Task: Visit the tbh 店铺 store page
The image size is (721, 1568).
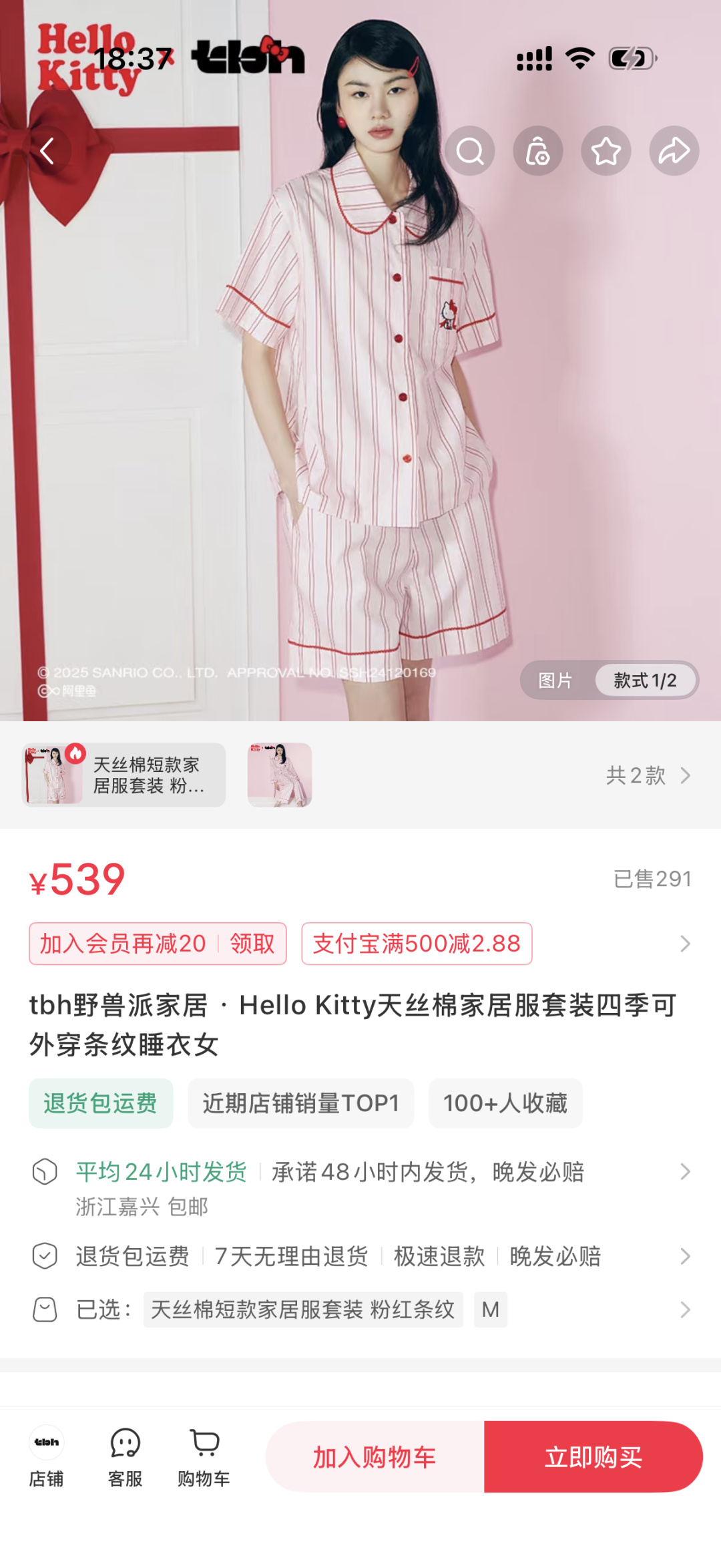Action: 47,1456
